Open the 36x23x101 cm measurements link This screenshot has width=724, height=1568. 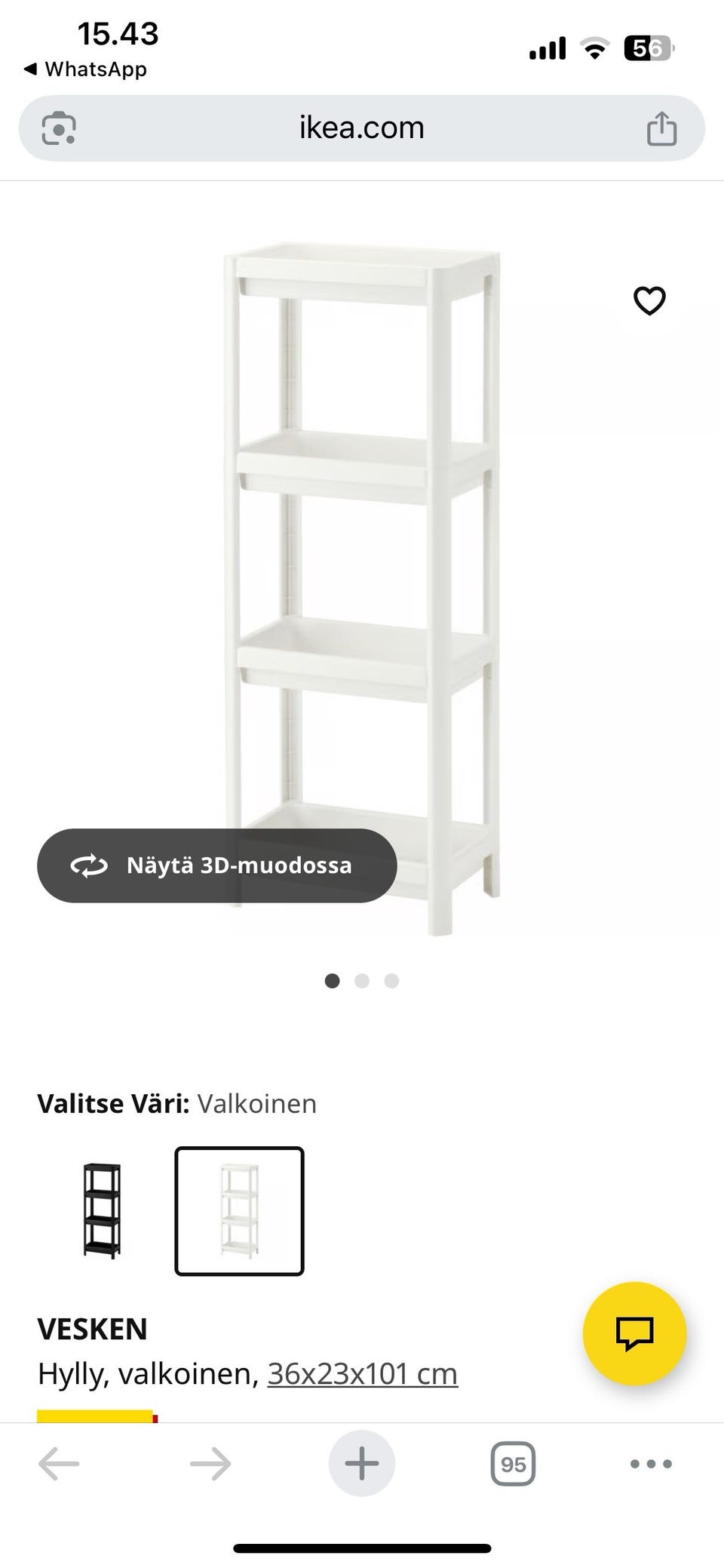click(x=363, y=1373)
